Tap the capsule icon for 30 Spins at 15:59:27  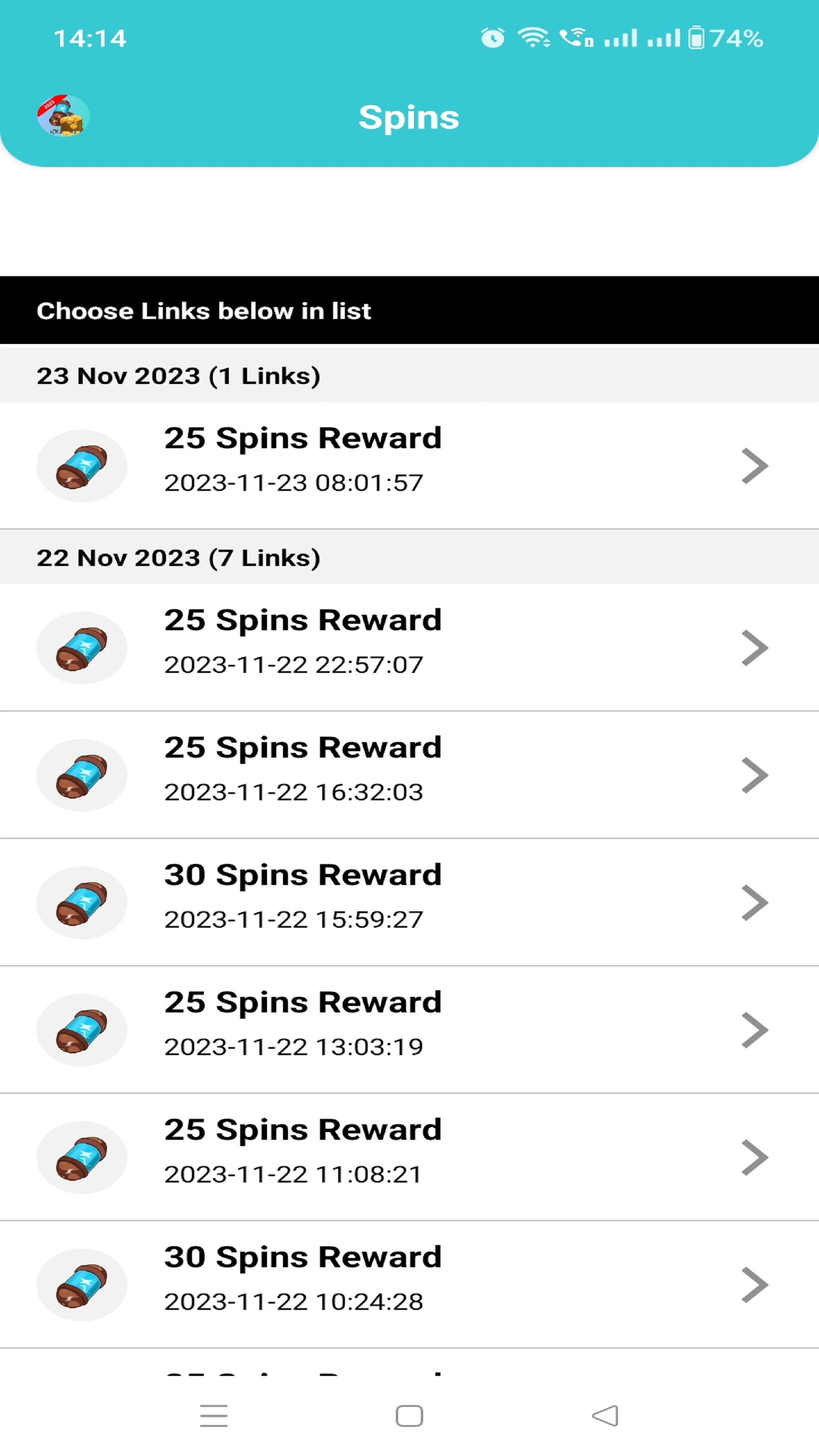pos(81,903)
